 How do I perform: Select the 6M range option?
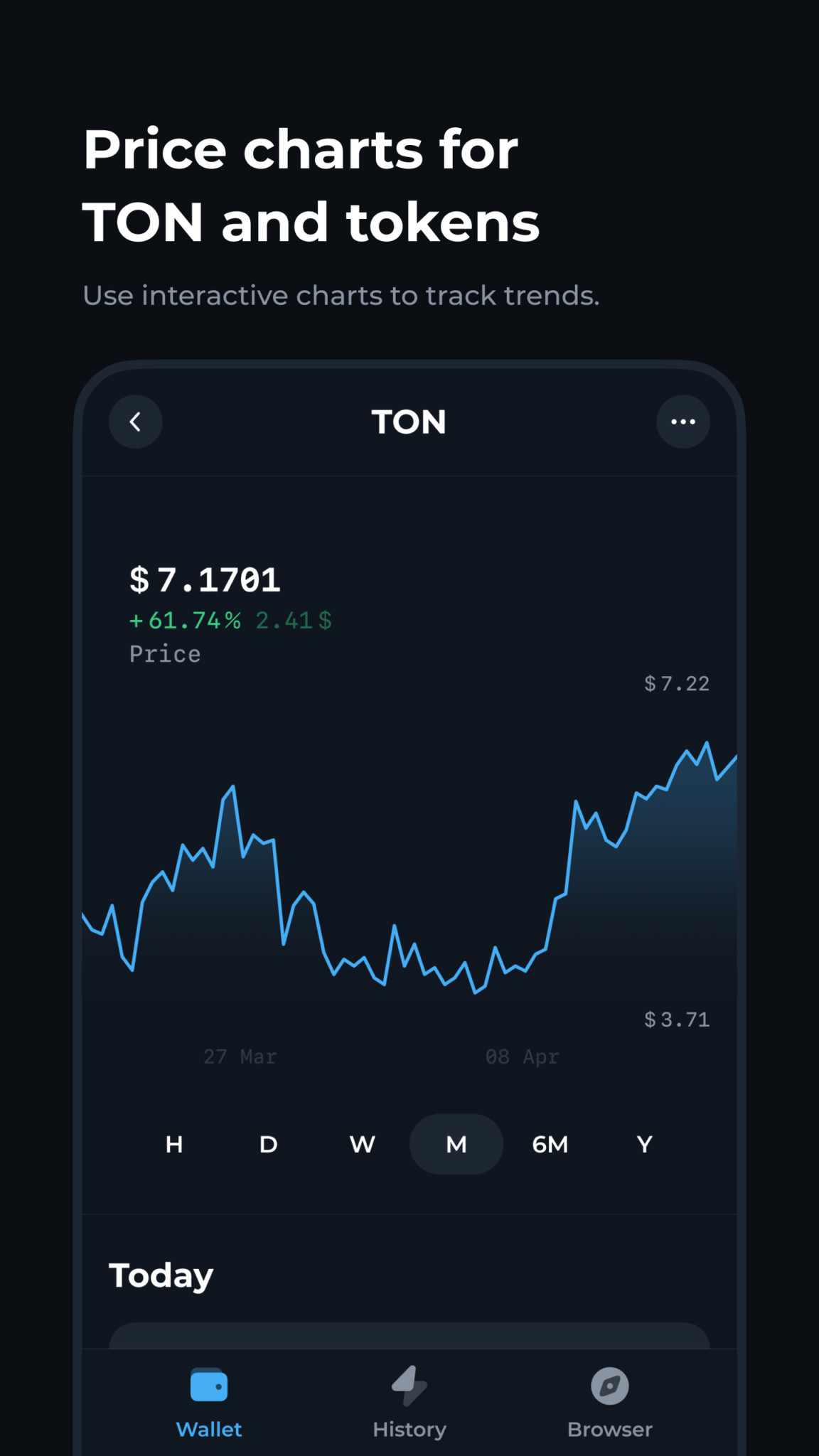pos(550,1144)
